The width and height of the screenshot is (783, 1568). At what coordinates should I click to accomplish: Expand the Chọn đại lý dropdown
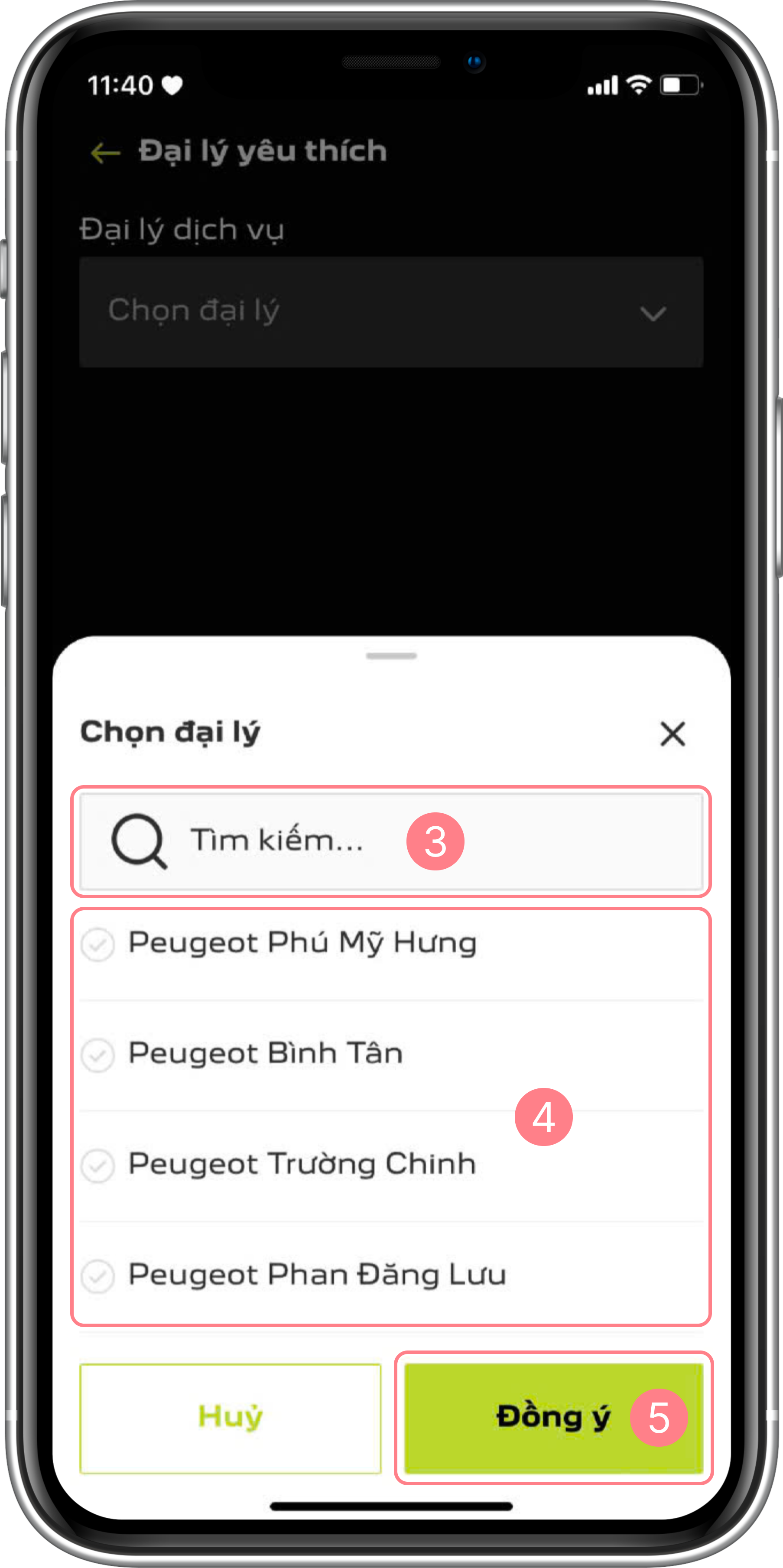coord(391,312)
